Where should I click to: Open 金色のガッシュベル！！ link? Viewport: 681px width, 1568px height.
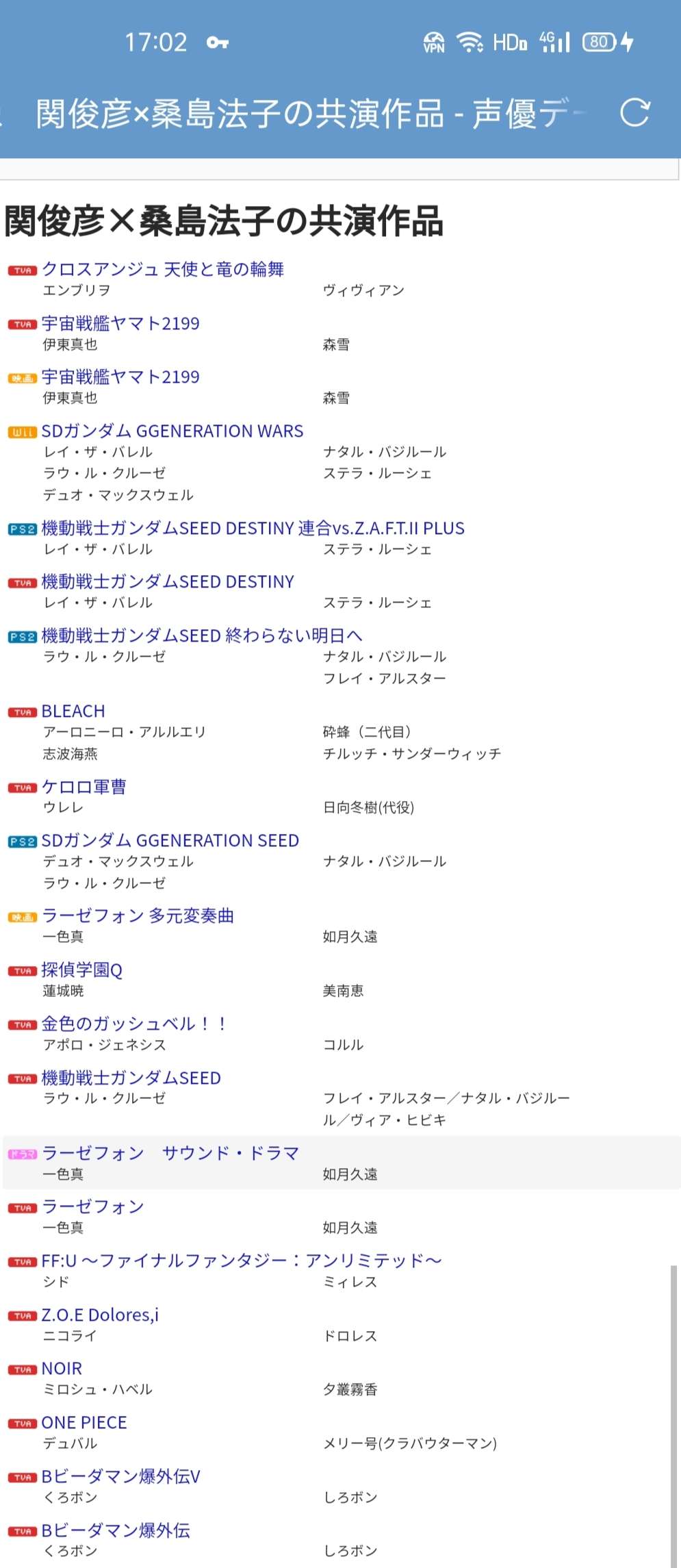(134, 1024)
